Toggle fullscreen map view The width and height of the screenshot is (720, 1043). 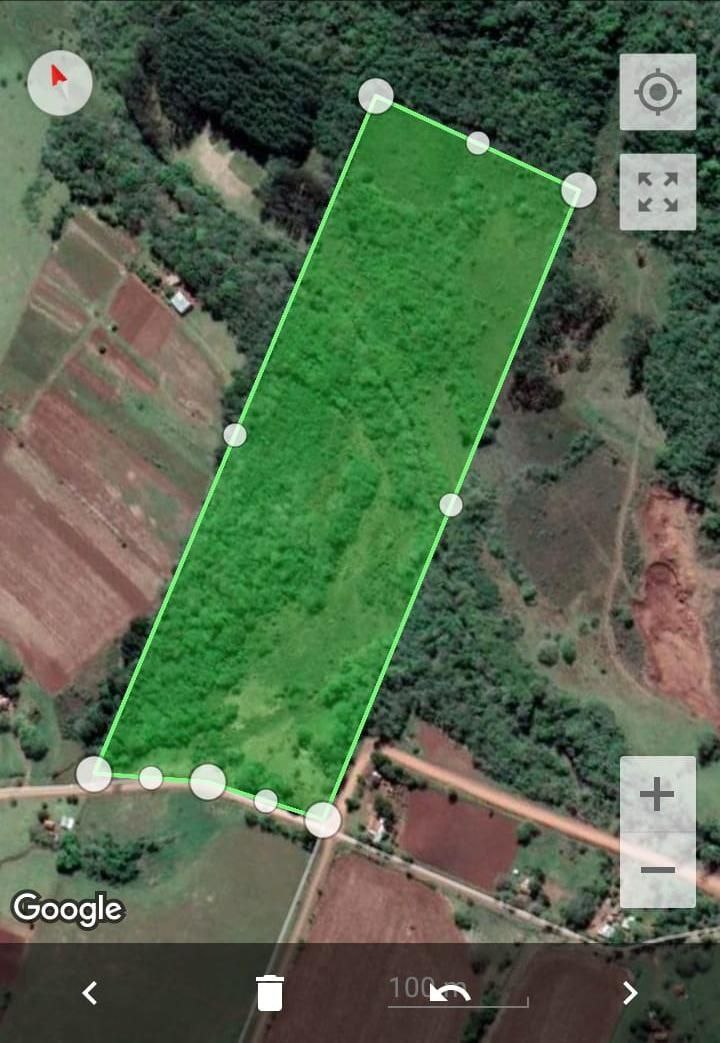657,192
